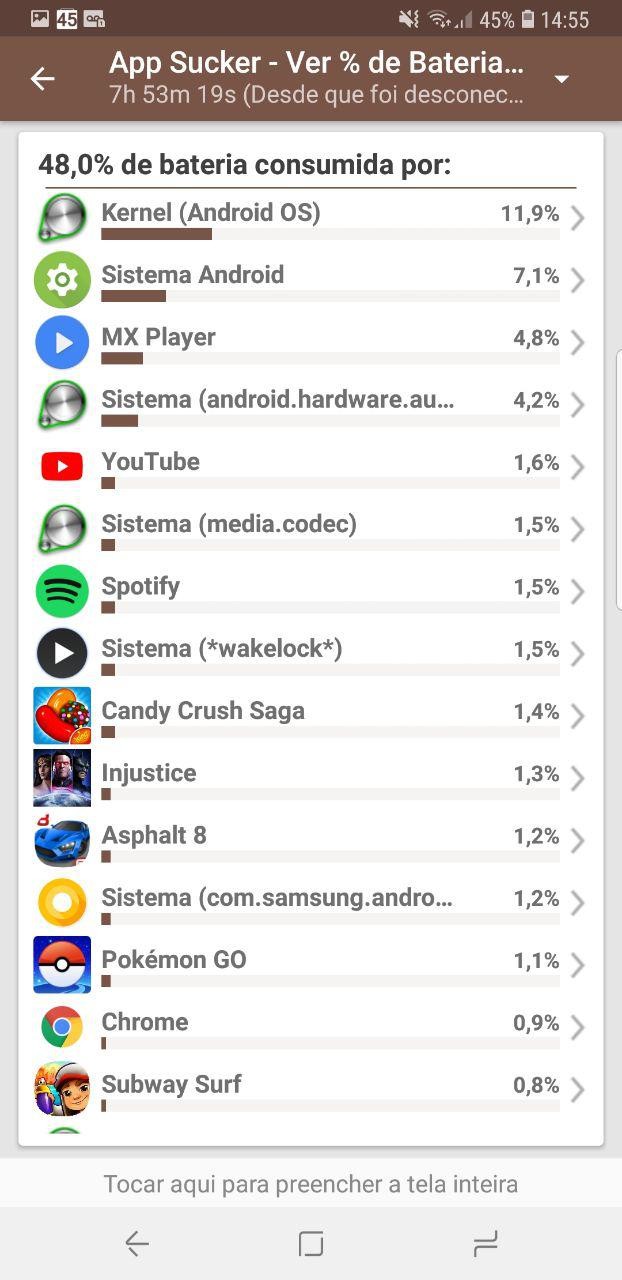The height and width of the screenshot is (1280, 622).
Task: Select the Spotify row
Action: click(x=311, y=592)
